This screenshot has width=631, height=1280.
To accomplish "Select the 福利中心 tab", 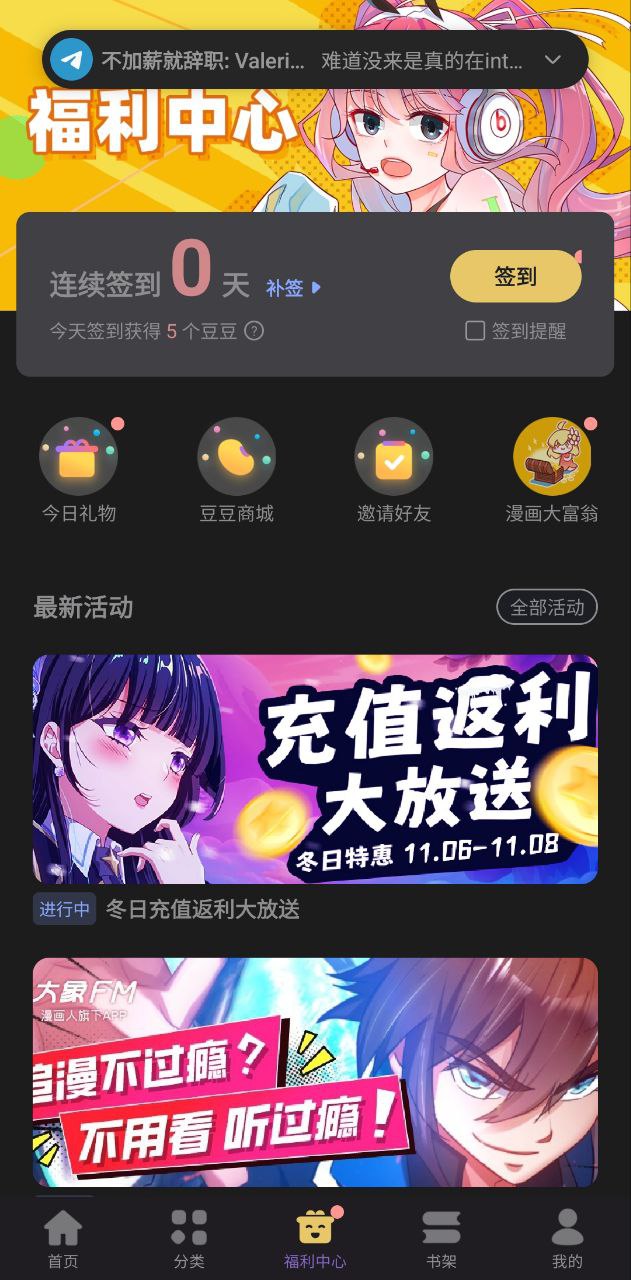I will [315, 1238].
